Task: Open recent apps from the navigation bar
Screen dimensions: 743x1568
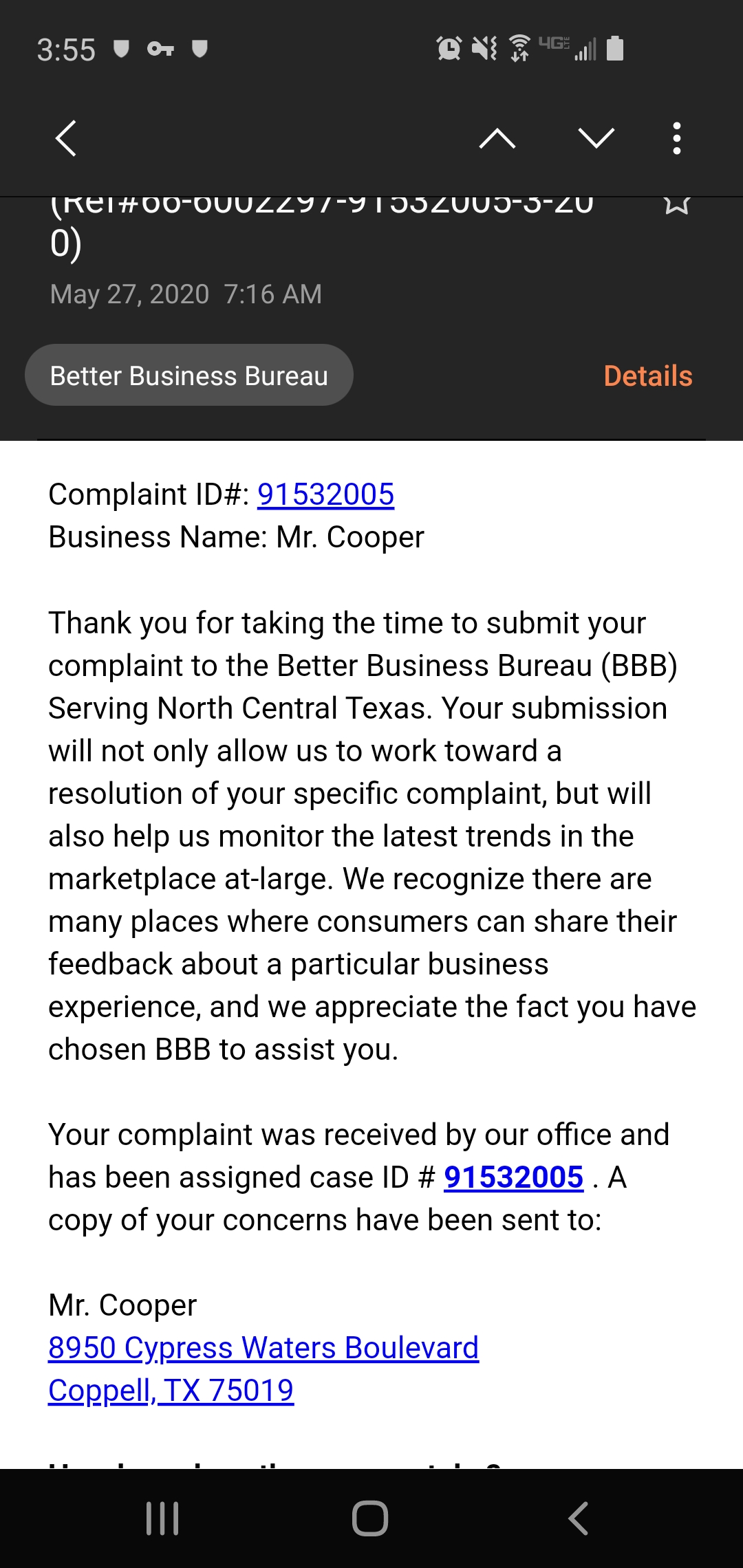Action: (163, 1518)
